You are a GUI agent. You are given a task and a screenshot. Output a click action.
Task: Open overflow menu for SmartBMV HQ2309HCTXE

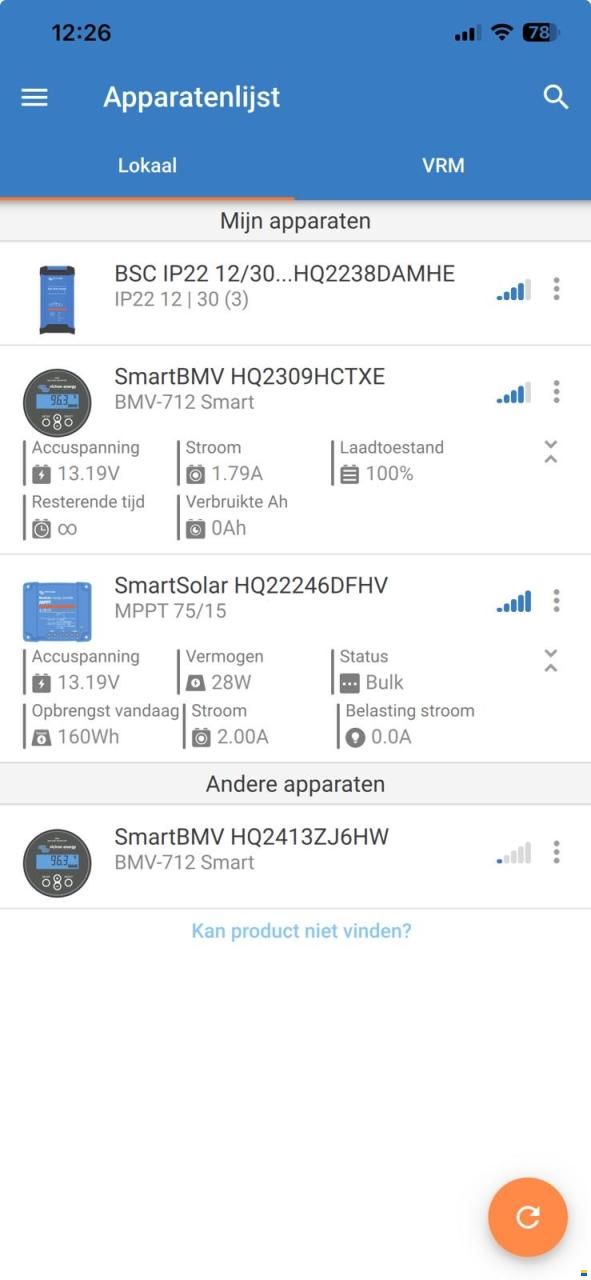pos(556,392)
